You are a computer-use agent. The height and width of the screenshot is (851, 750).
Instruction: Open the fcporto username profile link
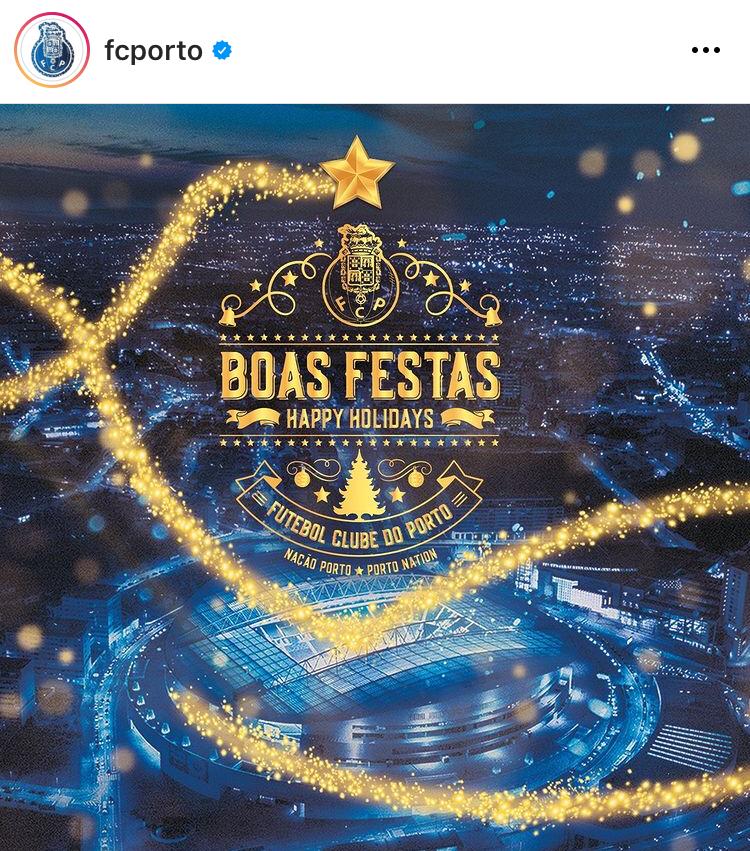[x=153, y=50]
